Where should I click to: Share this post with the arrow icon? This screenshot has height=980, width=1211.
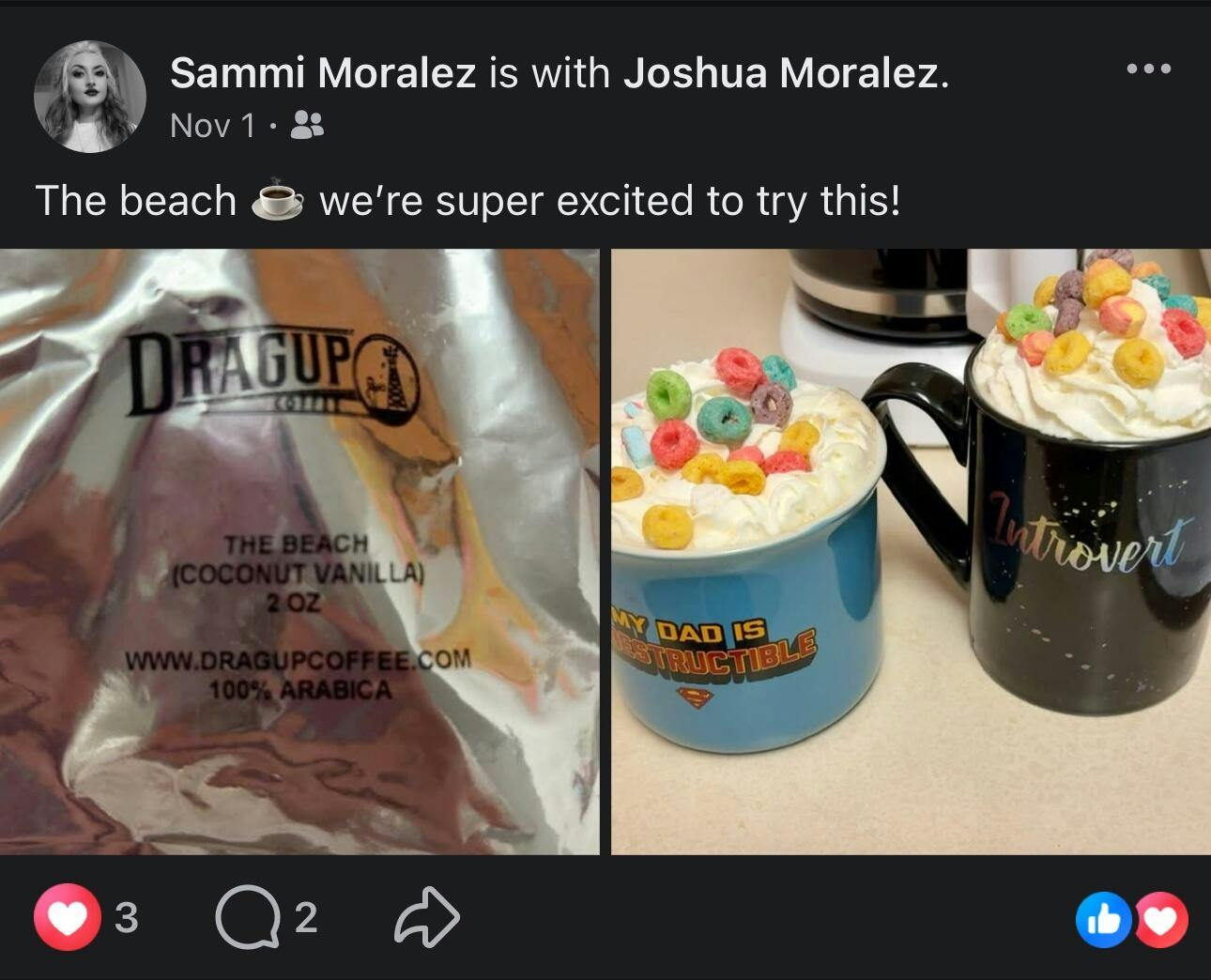(x=427, y=917)
